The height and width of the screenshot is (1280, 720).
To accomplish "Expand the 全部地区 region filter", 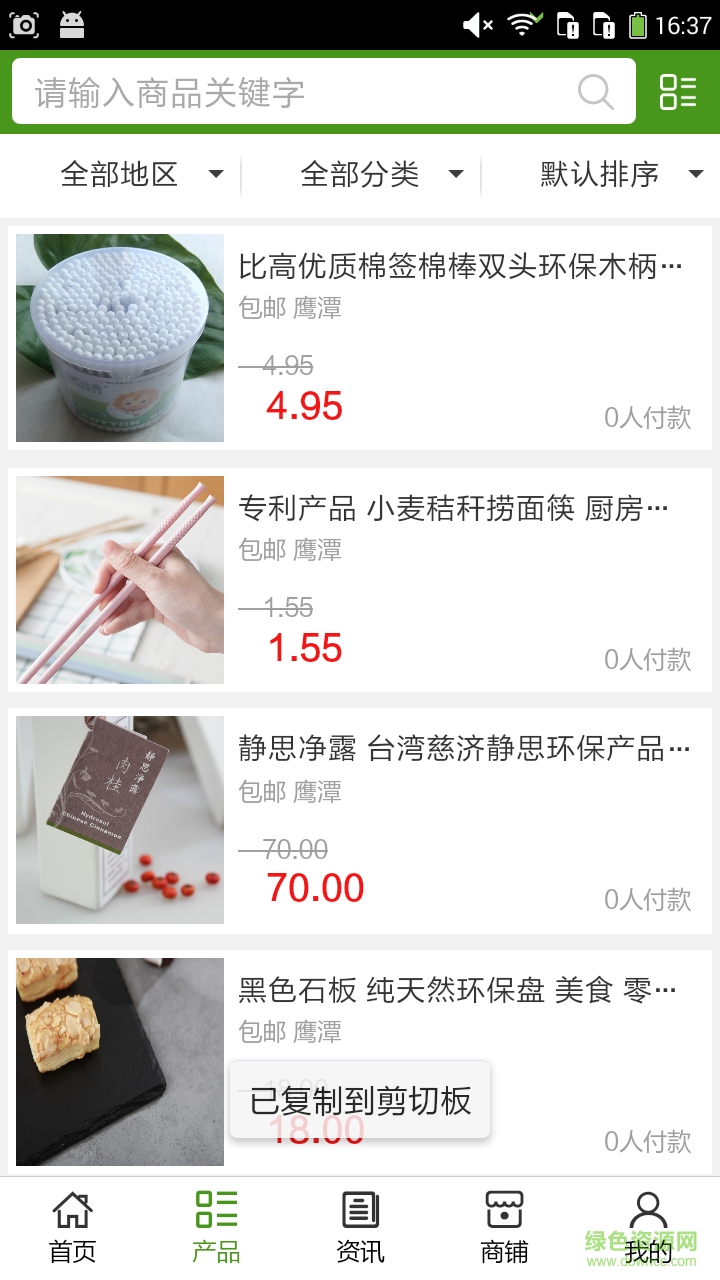I will [x=138, y=174].
